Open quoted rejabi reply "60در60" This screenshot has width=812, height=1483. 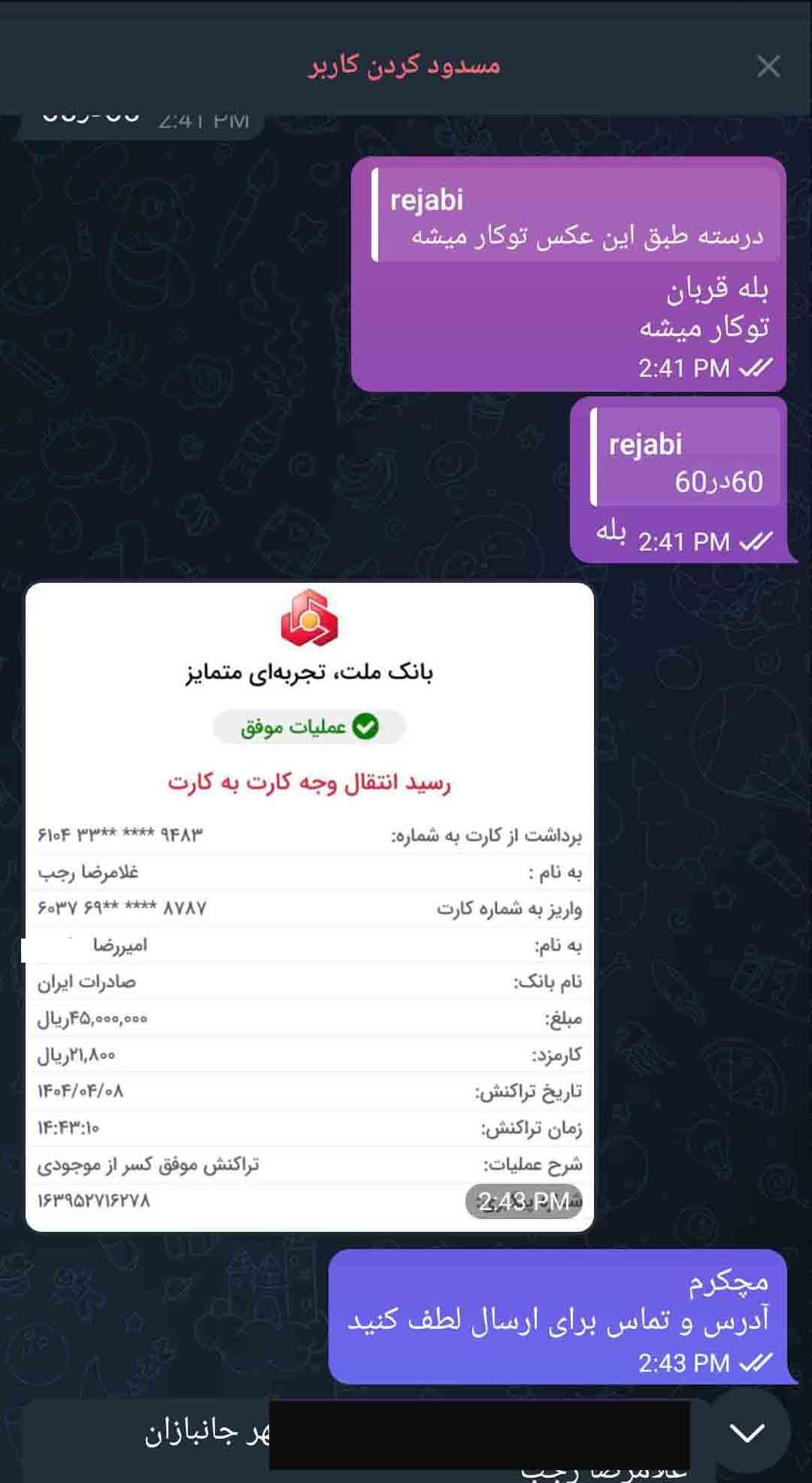pos(685,457)
